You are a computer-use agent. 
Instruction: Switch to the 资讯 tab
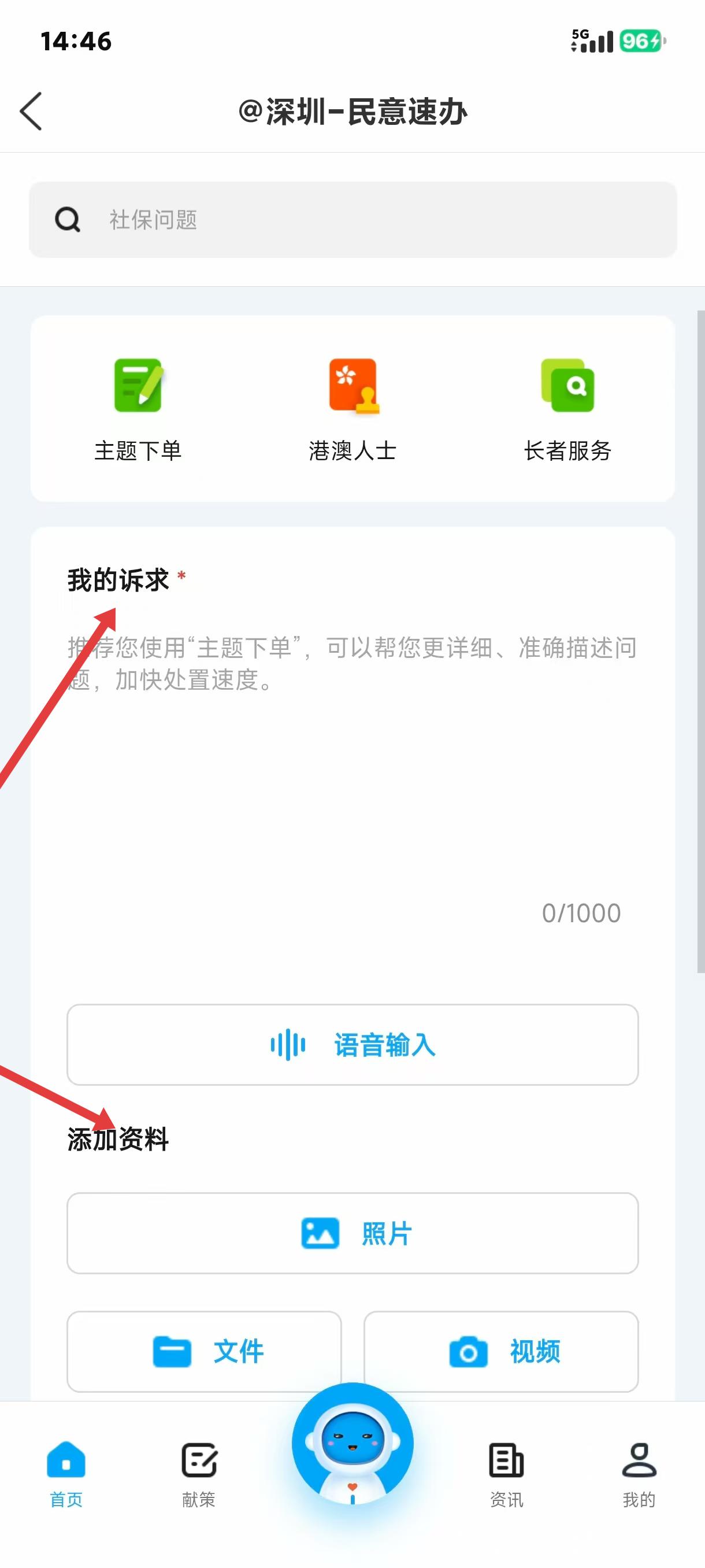(506, 1474)
